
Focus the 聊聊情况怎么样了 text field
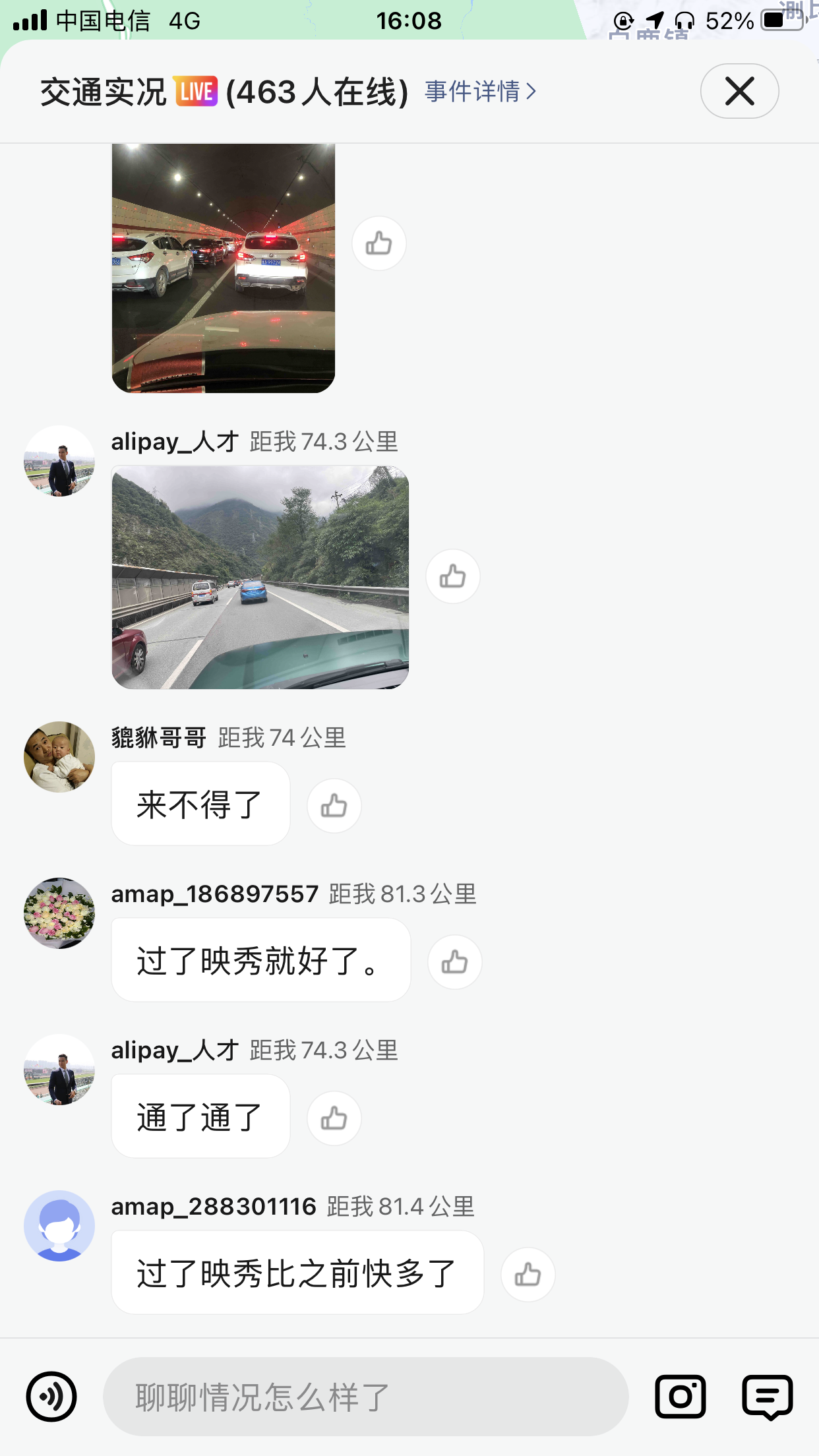365,1397
